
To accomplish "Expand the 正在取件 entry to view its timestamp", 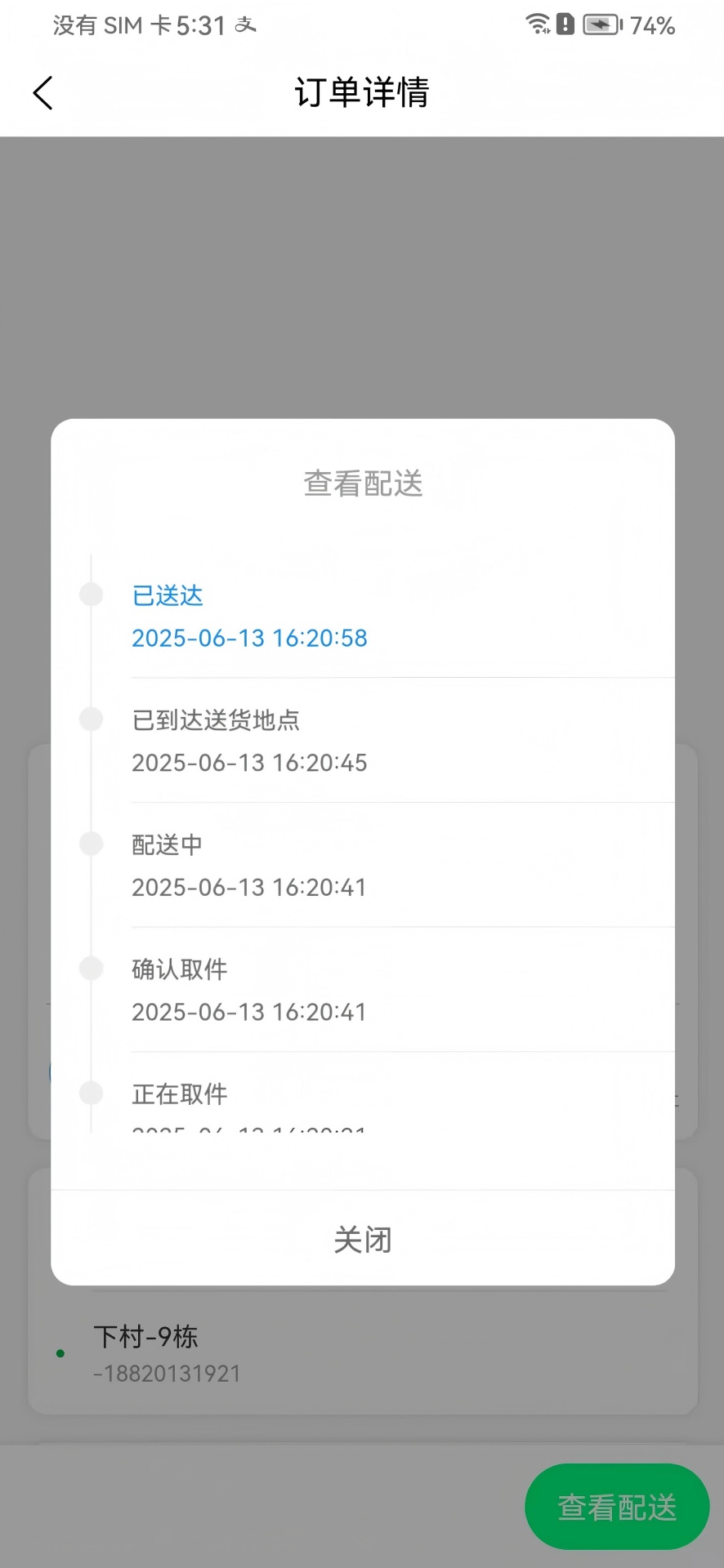I will point(178,1094).
